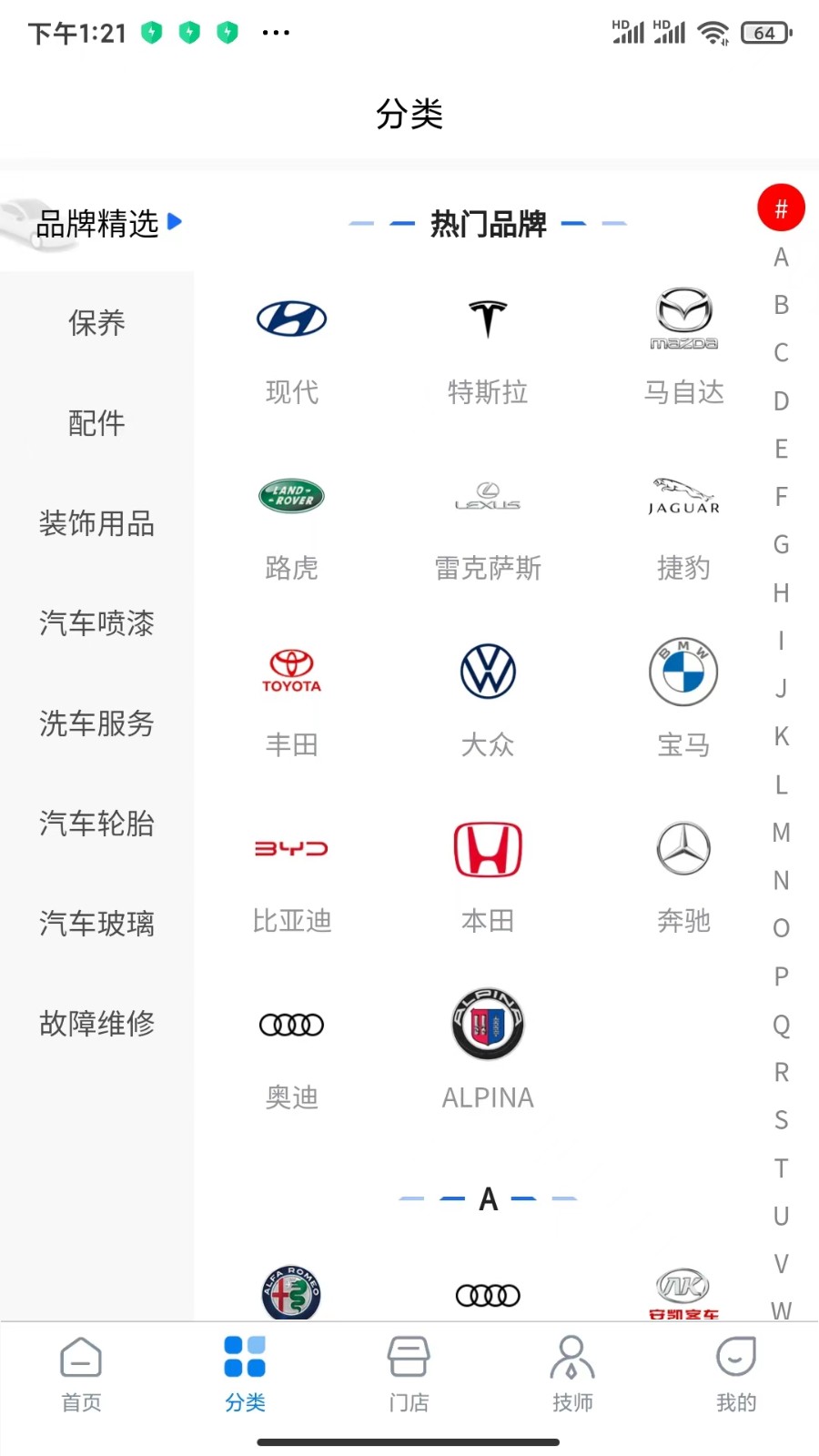Switch to the 首页 home tab
819x1456 pixels.
click(81, 1373)
